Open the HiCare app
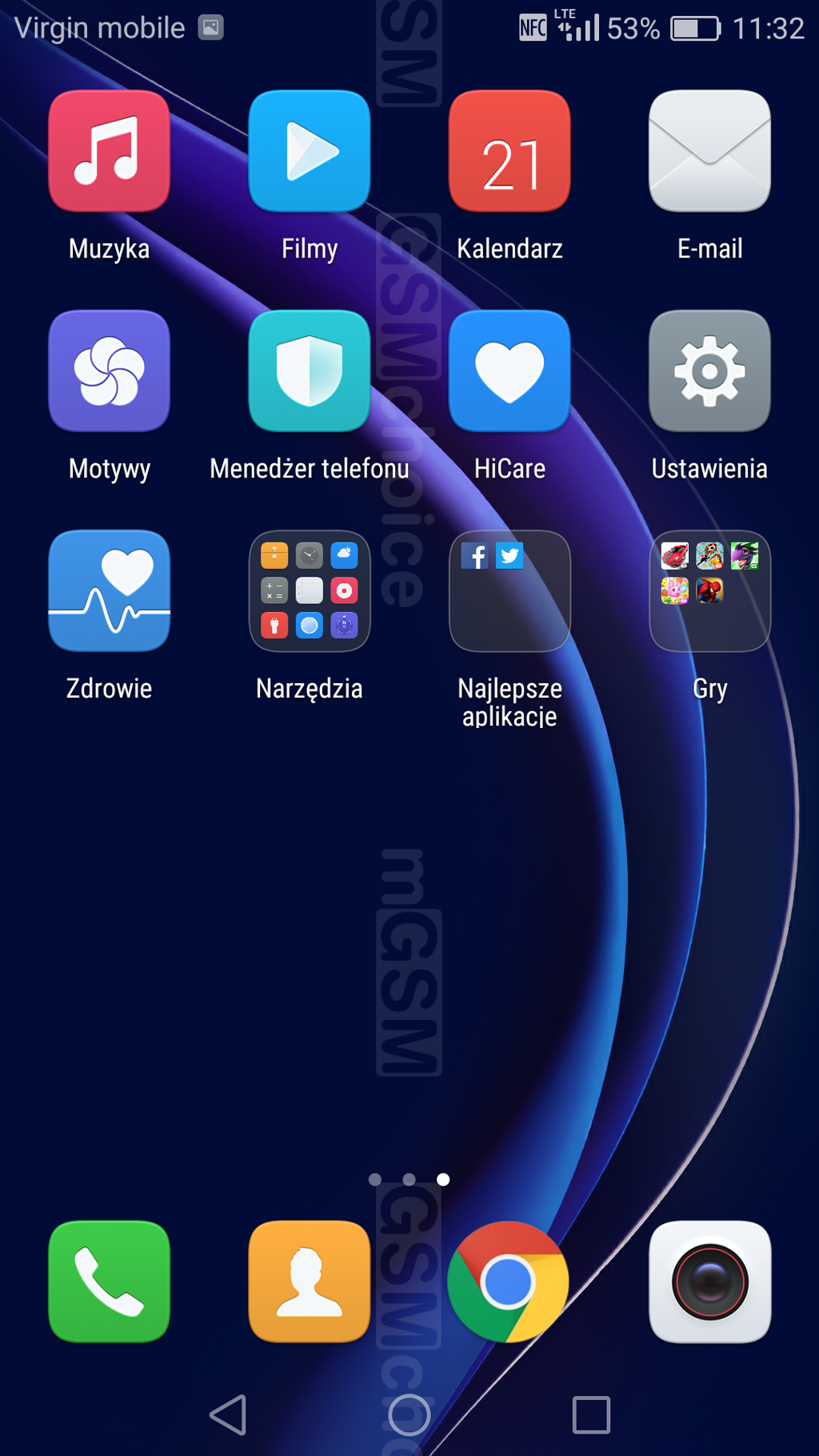819x1456 pixels. pyautogui.click(x=509, y=371)
